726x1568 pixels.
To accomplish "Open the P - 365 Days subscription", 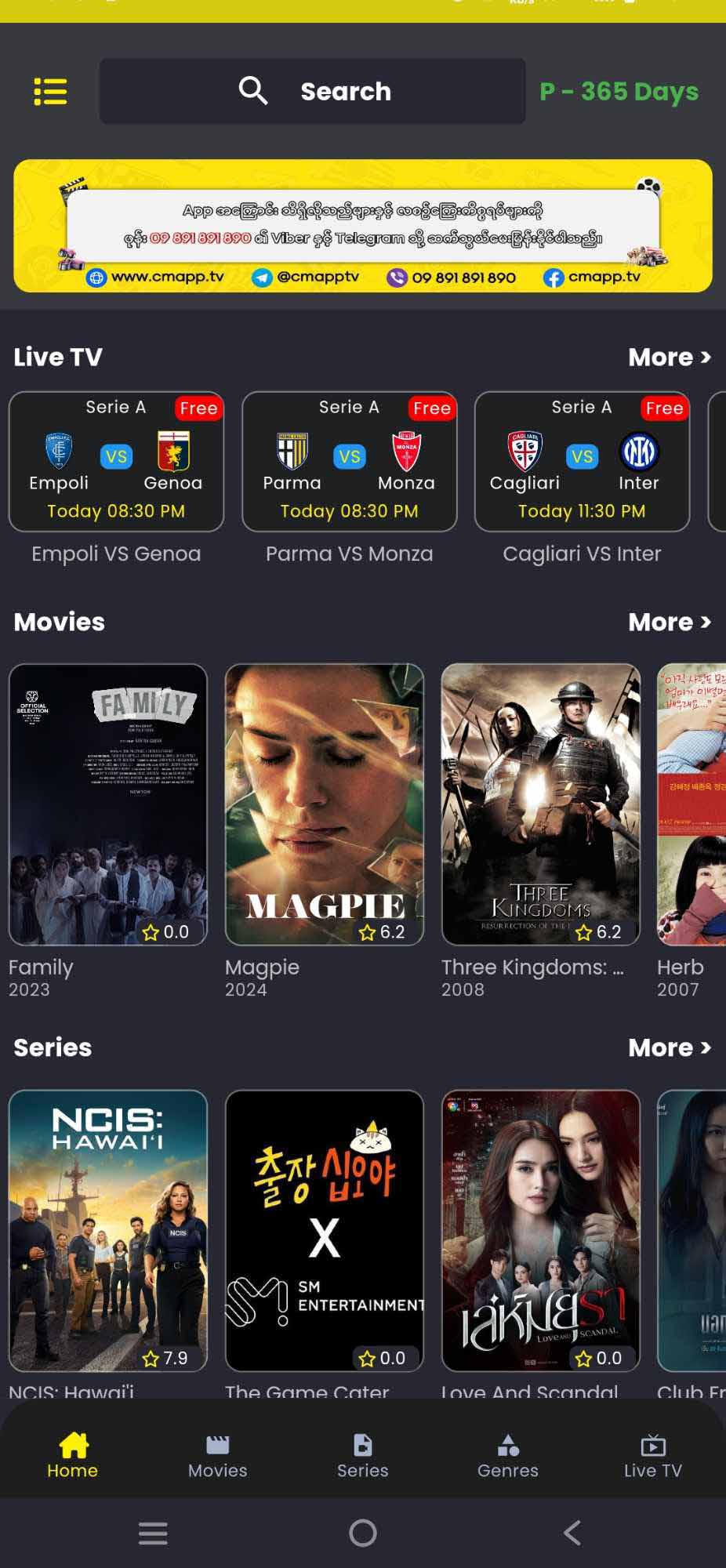I will [x=619, y=92].
